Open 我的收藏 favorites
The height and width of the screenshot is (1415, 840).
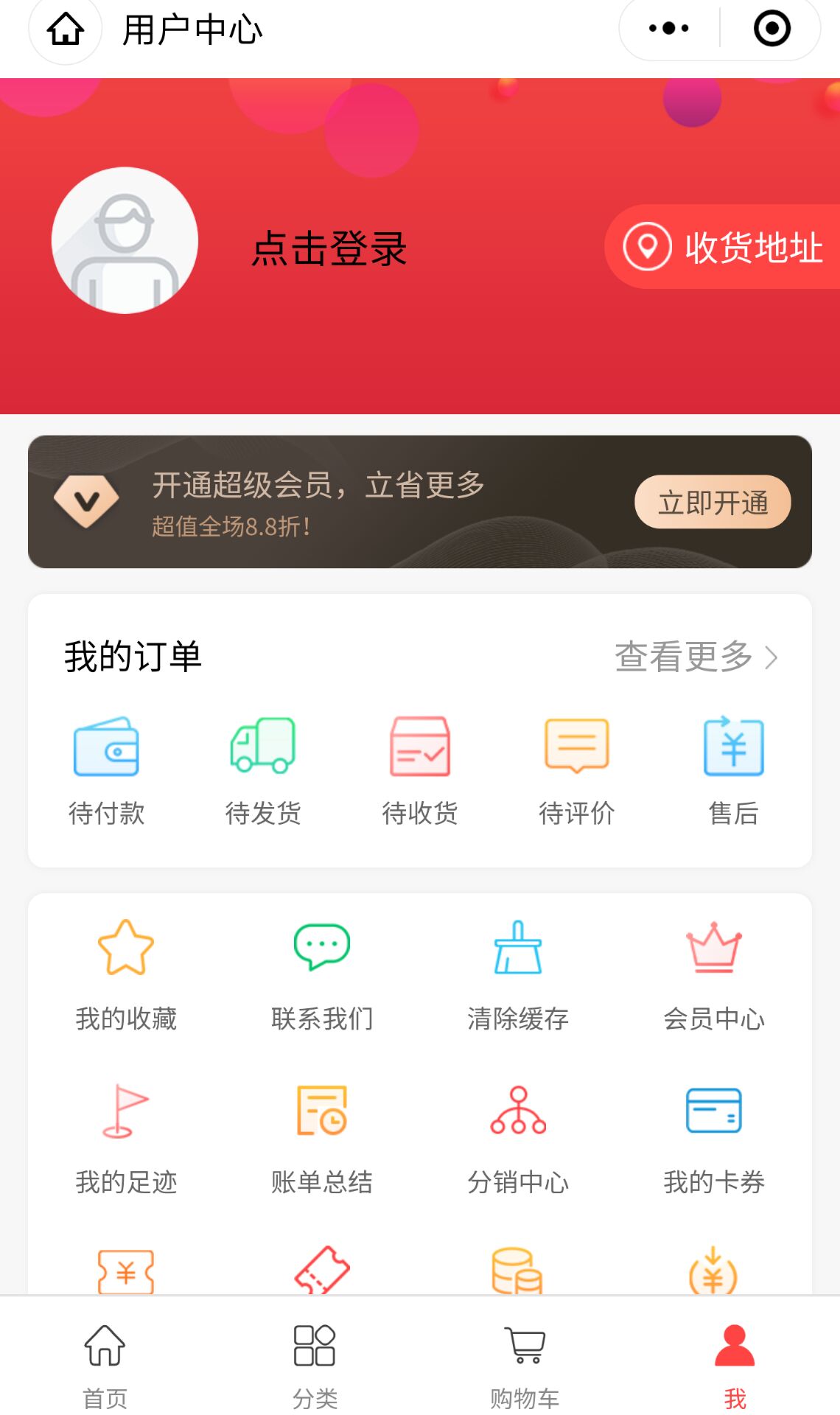coord(126,974)
